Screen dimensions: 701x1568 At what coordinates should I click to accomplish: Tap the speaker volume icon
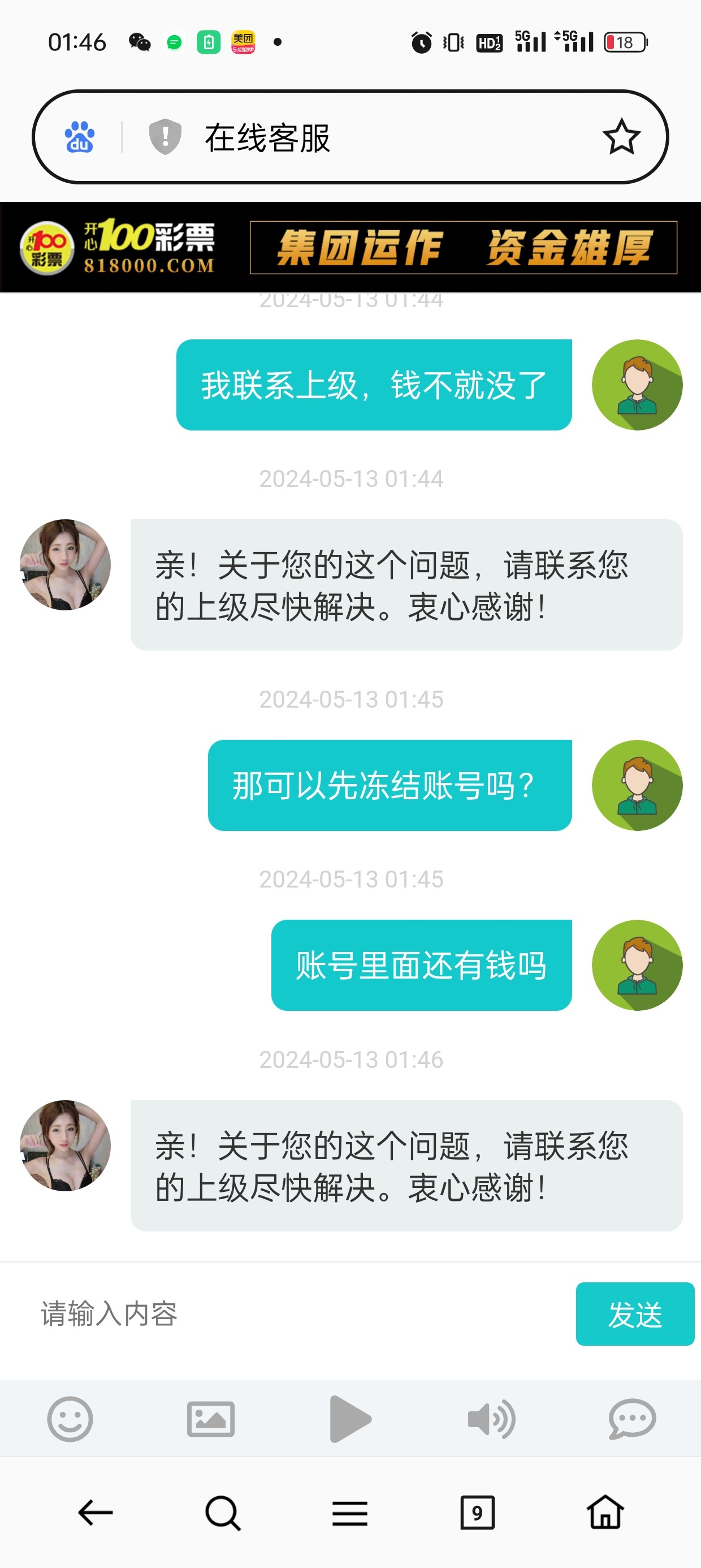pyautogui.click(x=491, y=1419)
